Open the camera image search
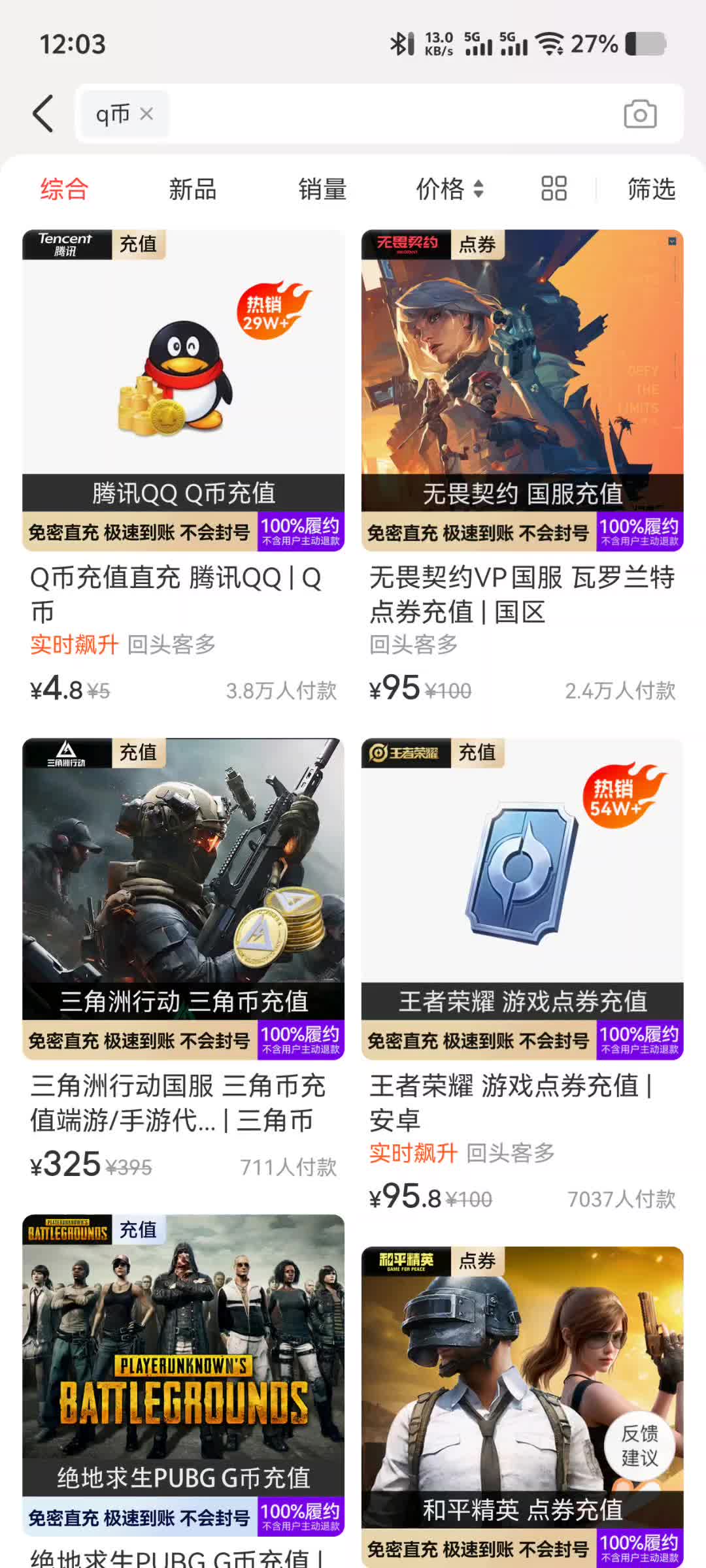This screenshot has height=1568, width=706. [x=639, y=113]
